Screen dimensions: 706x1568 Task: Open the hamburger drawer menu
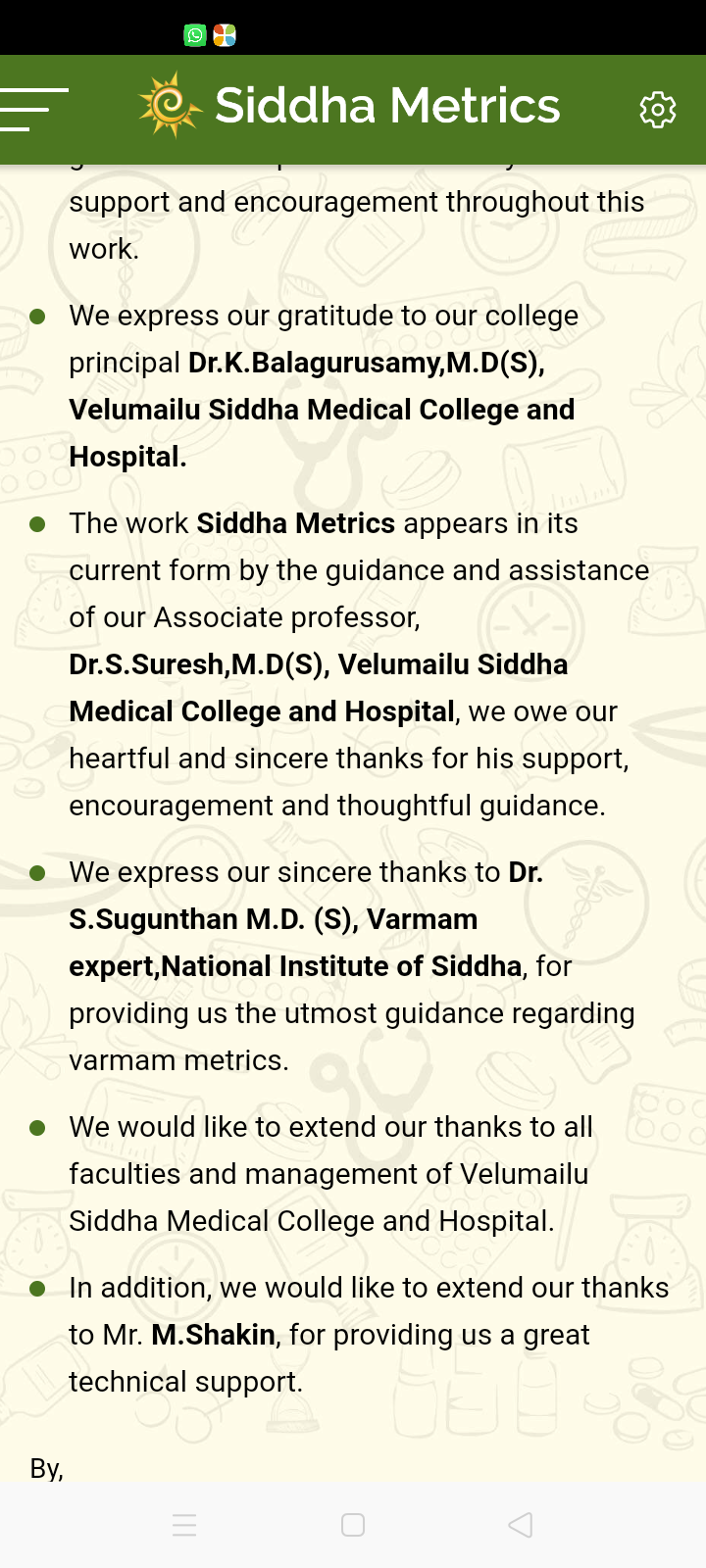(x=33, y=109)
